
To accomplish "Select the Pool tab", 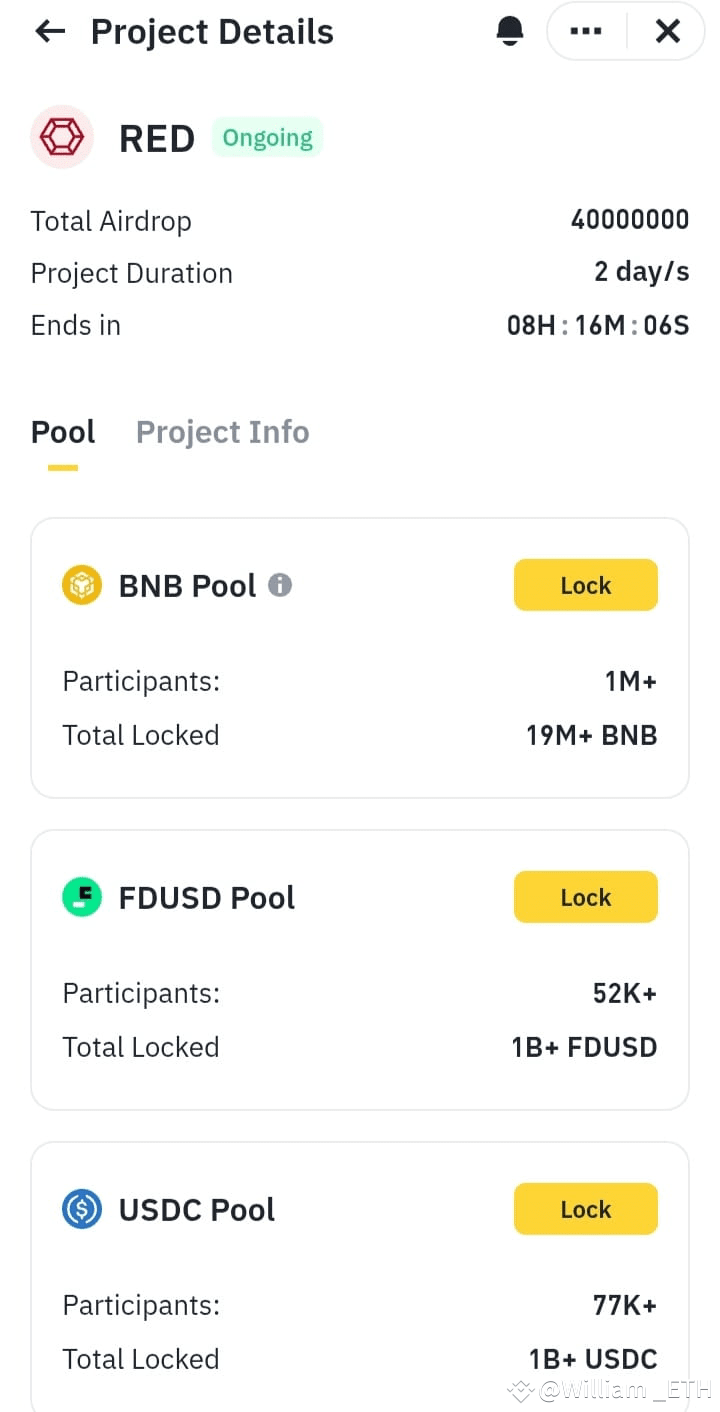I will (x=63, y=431).
